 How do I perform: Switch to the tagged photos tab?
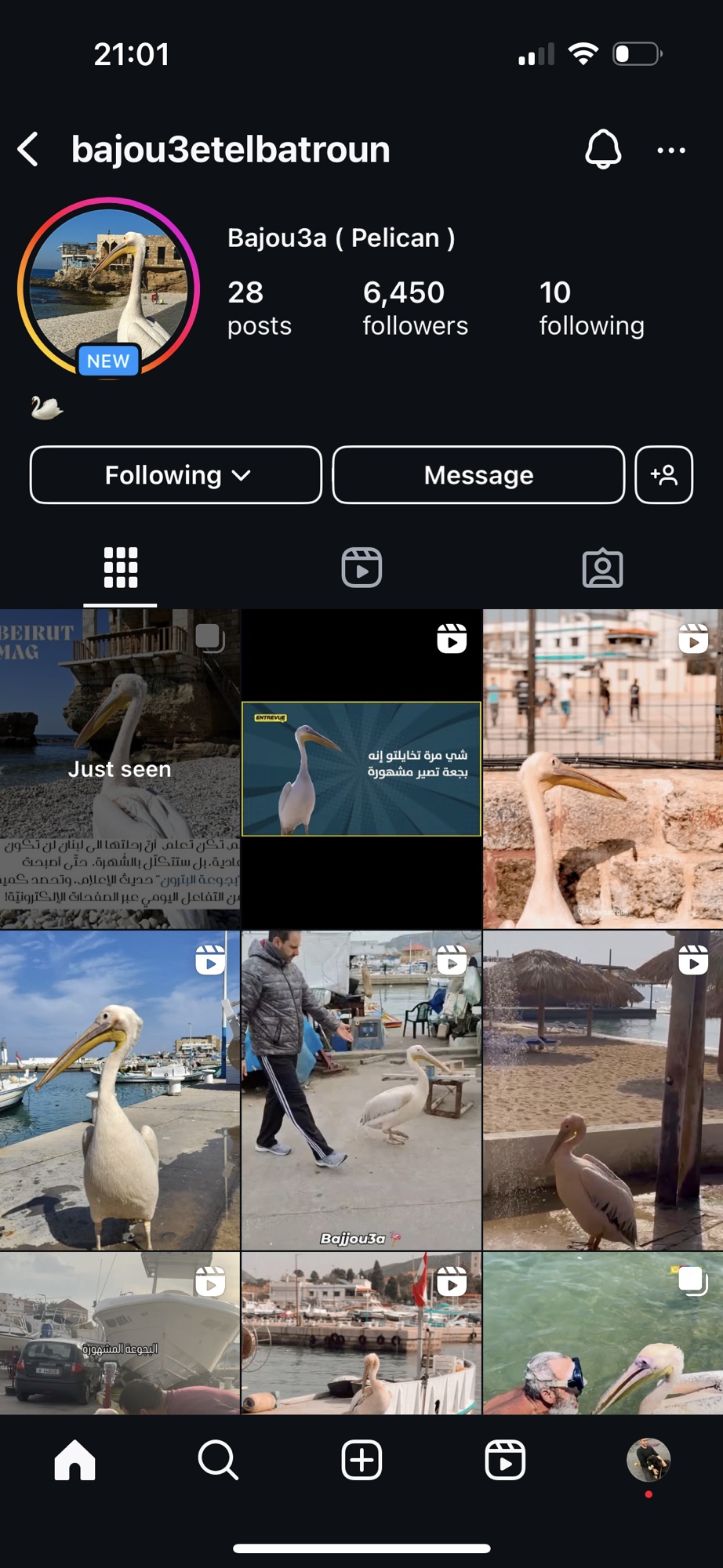602,568
